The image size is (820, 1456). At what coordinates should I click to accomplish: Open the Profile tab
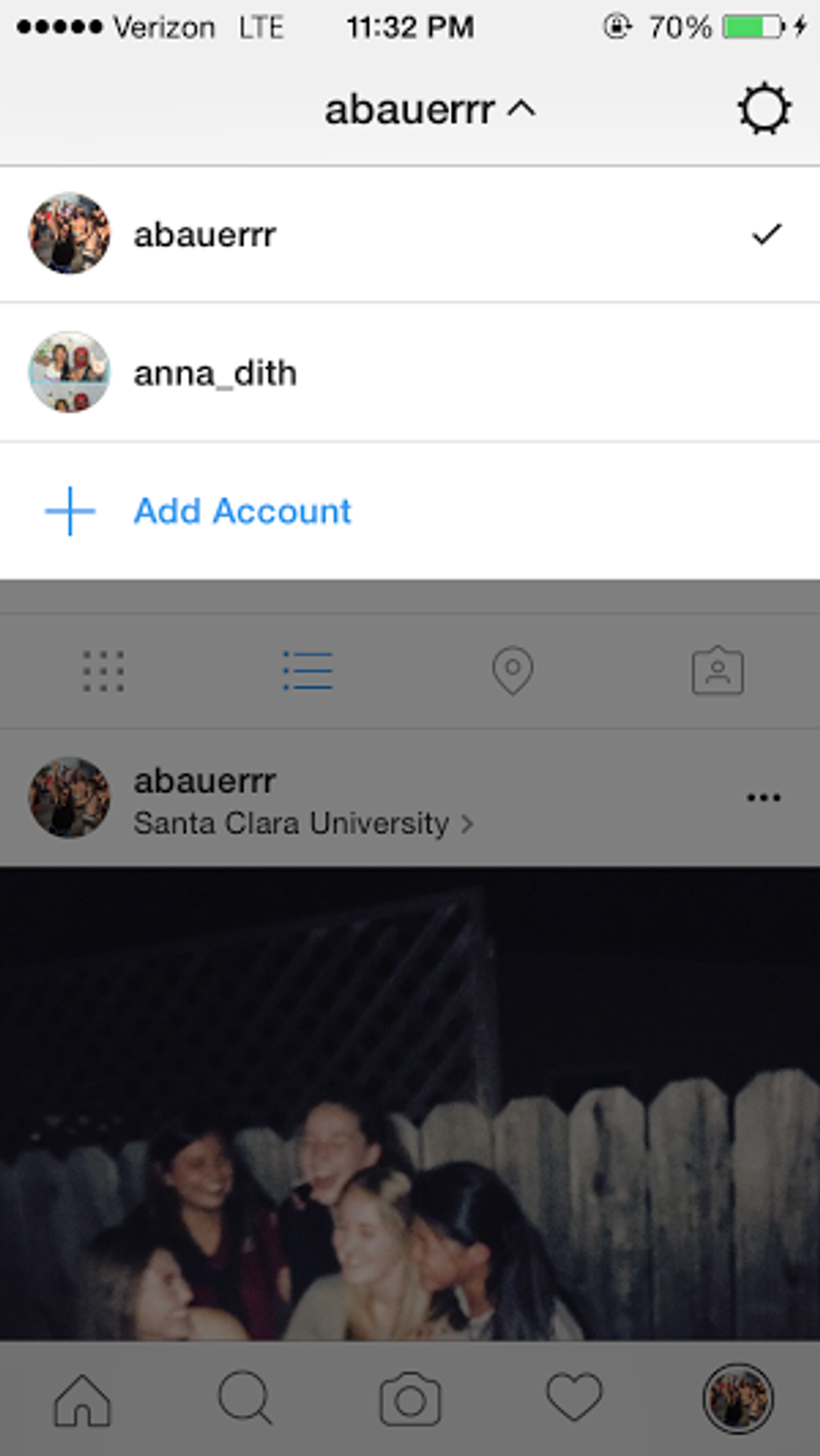[x=737, y=1398]
